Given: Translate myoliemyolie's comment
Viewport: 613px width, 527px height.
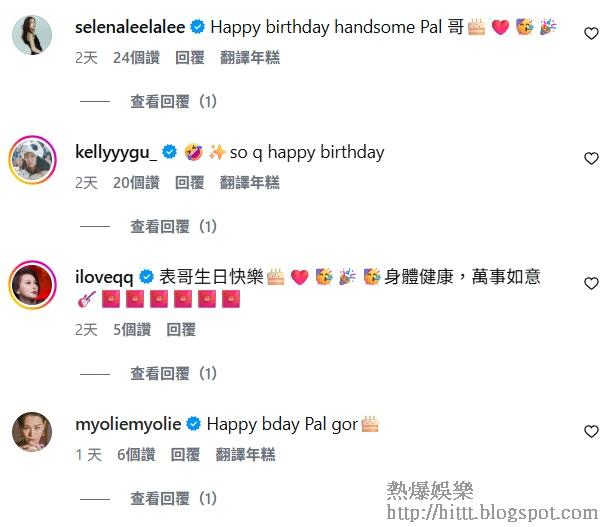Looking at the screenshot, I should coord(245,455).
